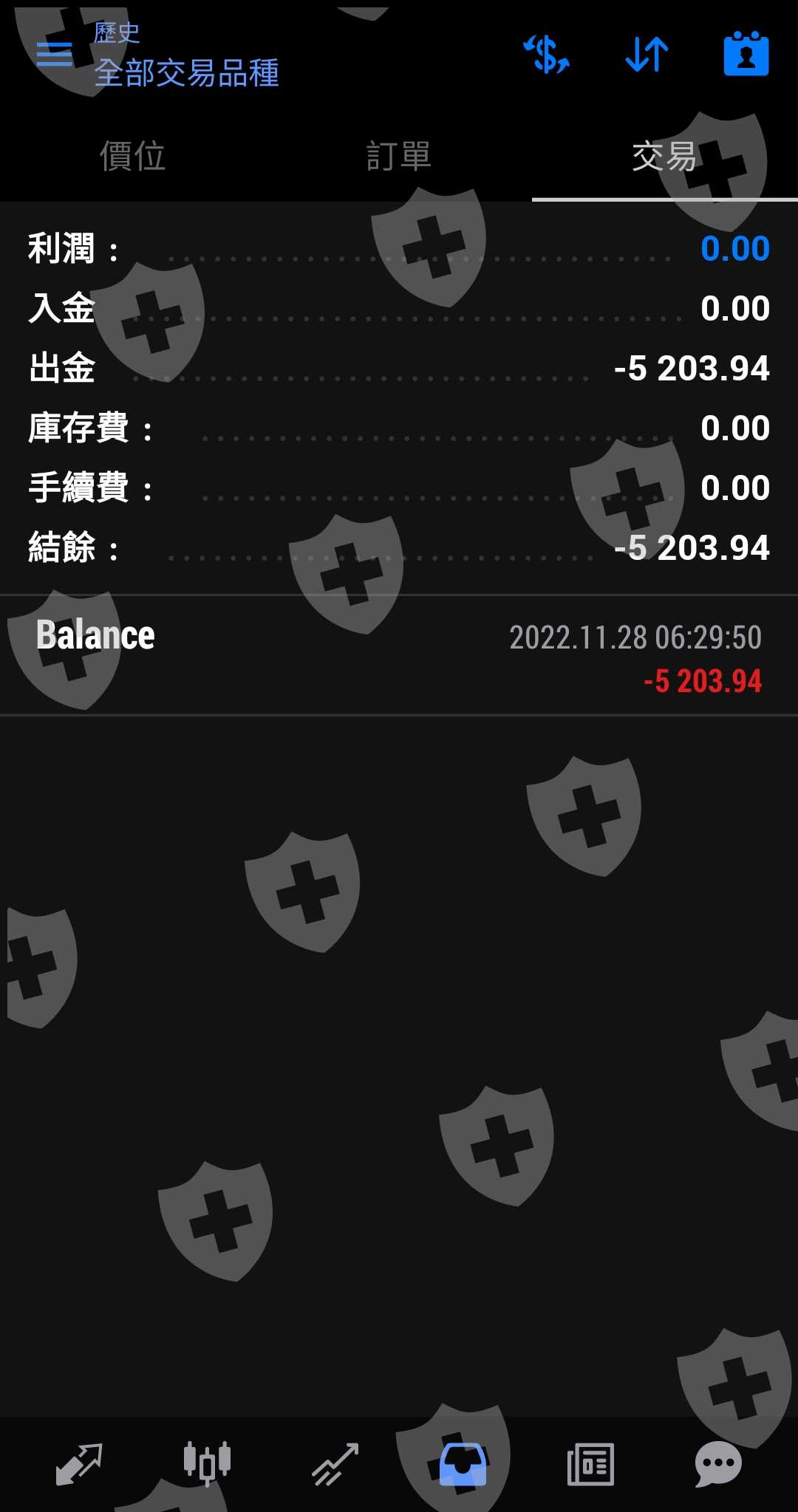
Task: Open the chat messages tab
Action: tap(718, 1463)
